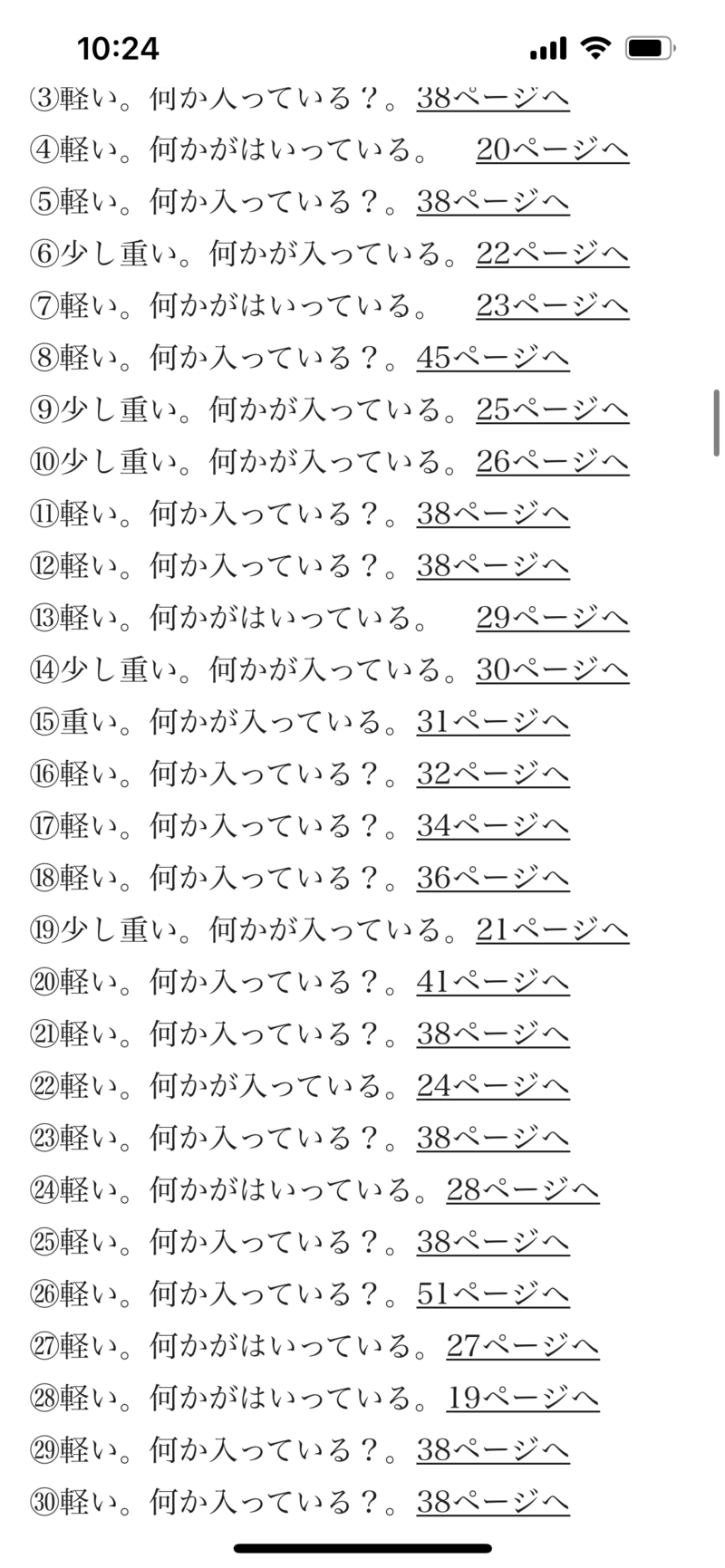Screen dimensions: 725x1568
Task: Open the 20ページへ link in row ④
Action: click(x=552, y=149)
